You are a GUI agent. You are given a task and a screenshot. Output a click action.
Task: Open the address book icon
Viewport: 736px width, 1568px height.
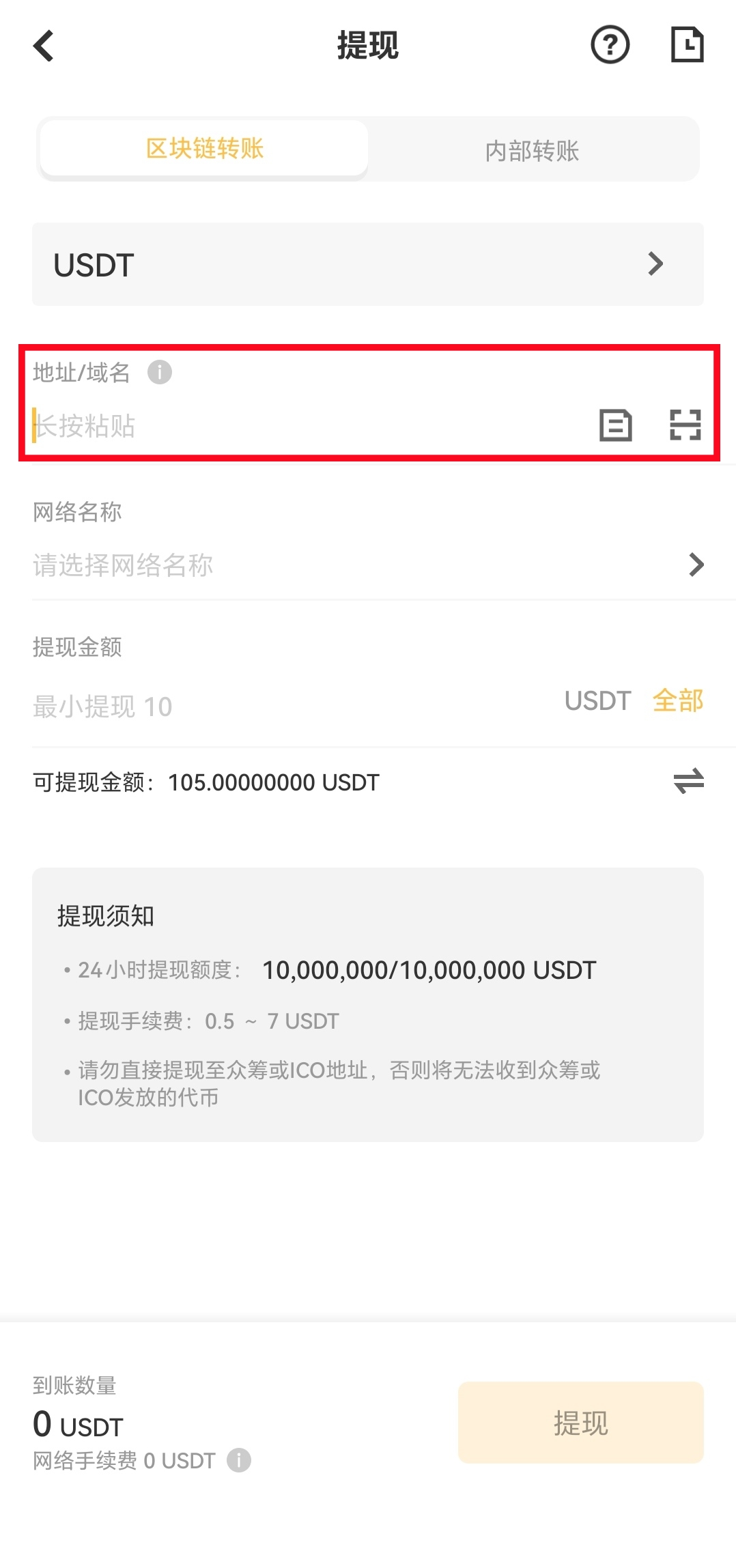pyautogui.click(x=615, y=425)
